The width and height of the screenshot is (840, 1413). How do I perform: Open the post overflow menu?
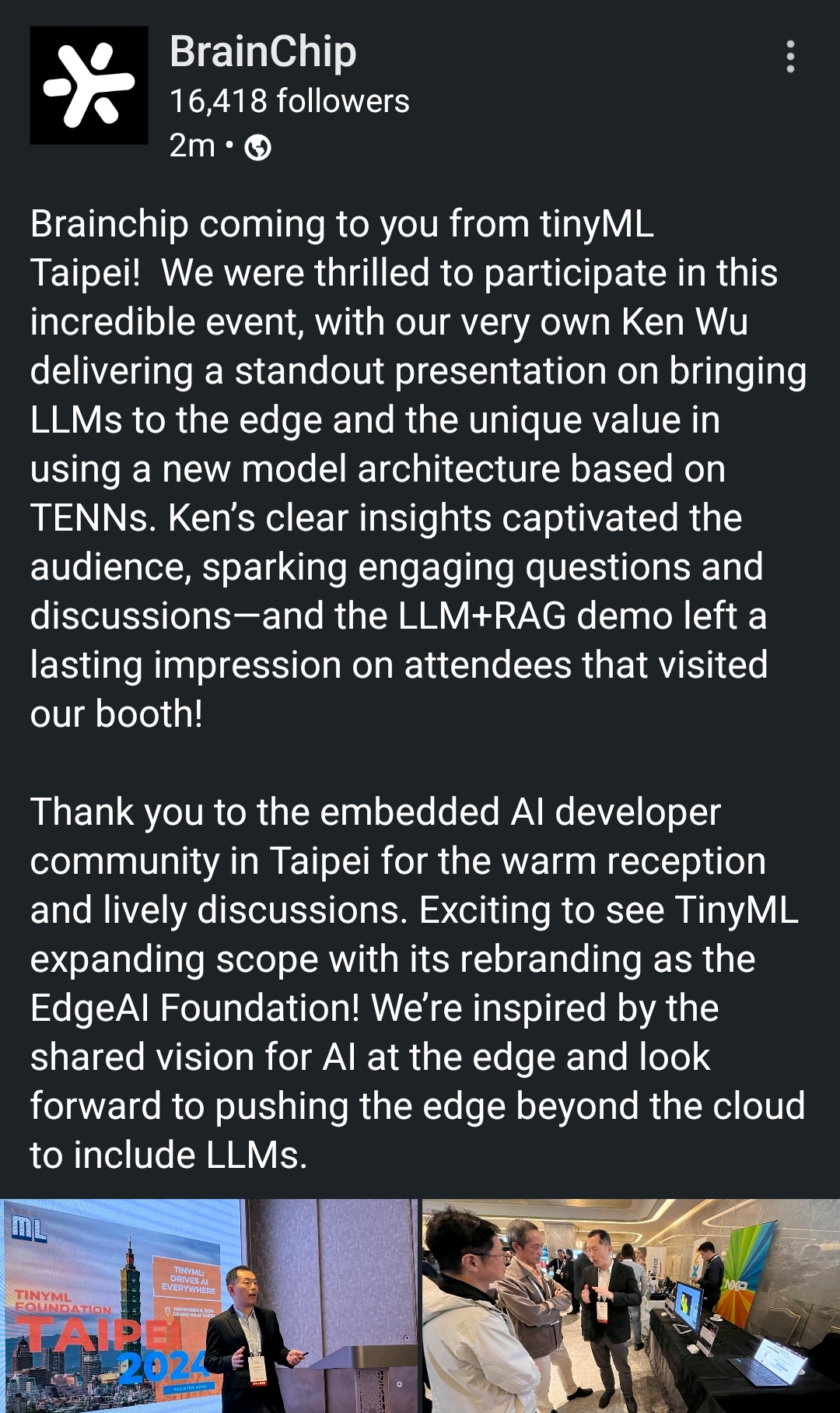click(790, 57)
